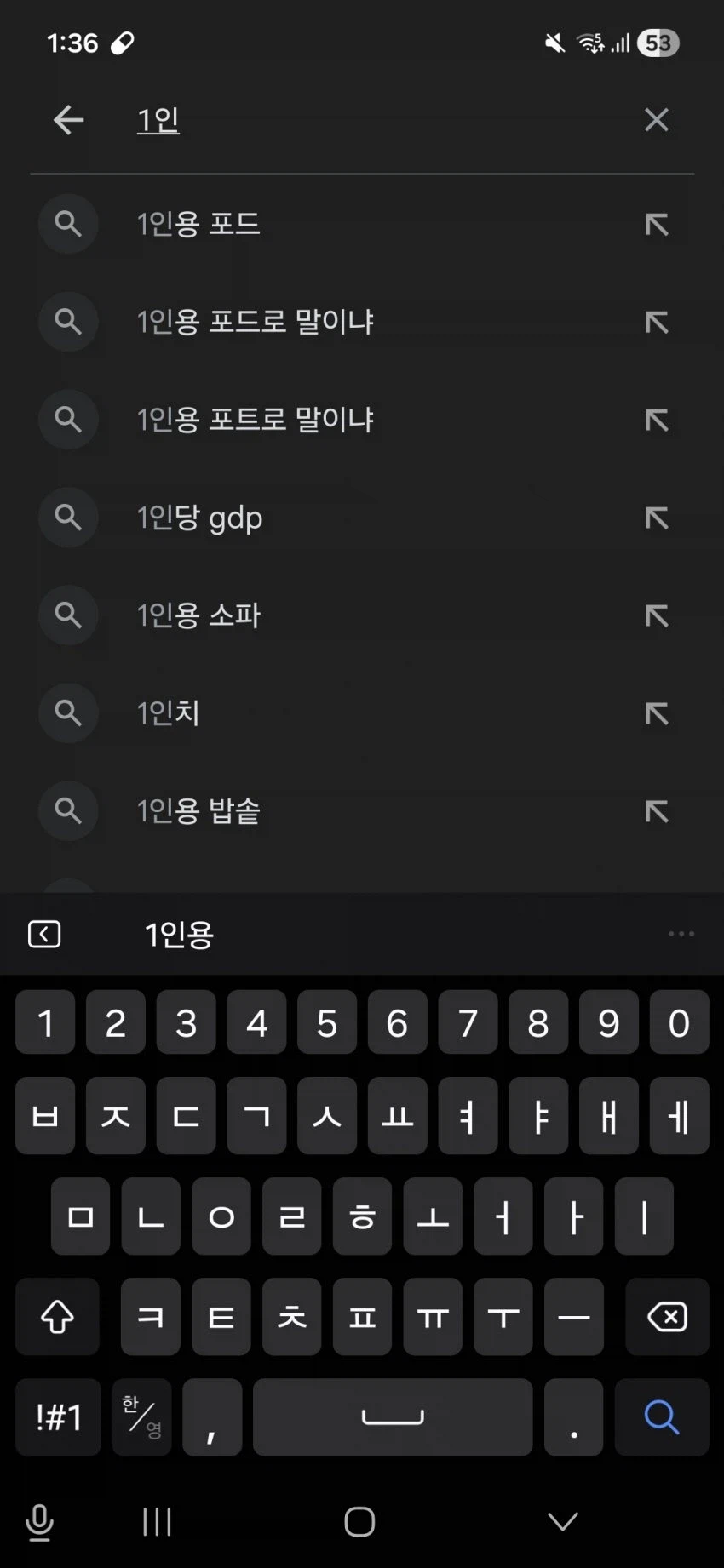Toggle the 한/영 language key
Viewport: 724px width, 1568px height.
click(141, 1417)
